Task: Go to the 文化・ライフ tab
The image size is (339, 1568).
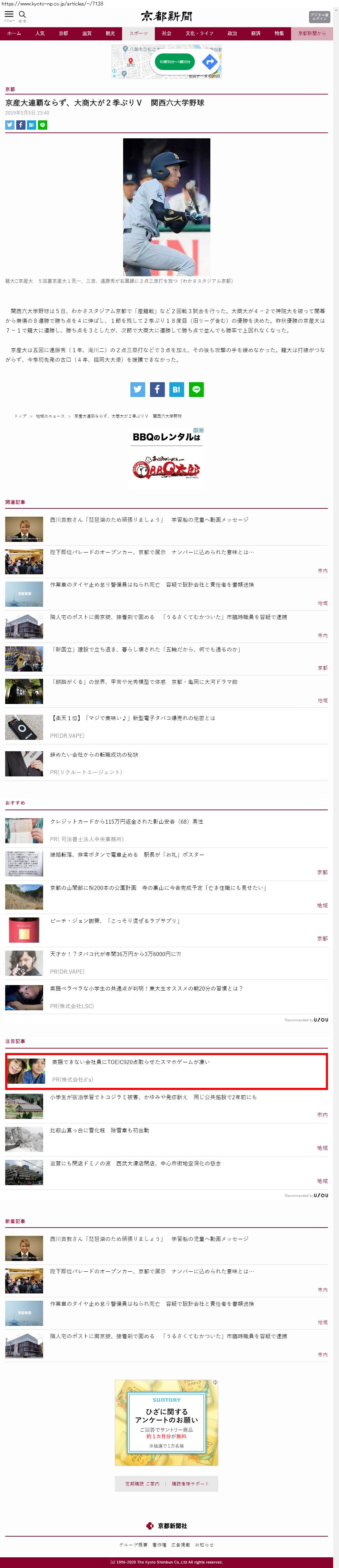Action: (x=200, y=33)
